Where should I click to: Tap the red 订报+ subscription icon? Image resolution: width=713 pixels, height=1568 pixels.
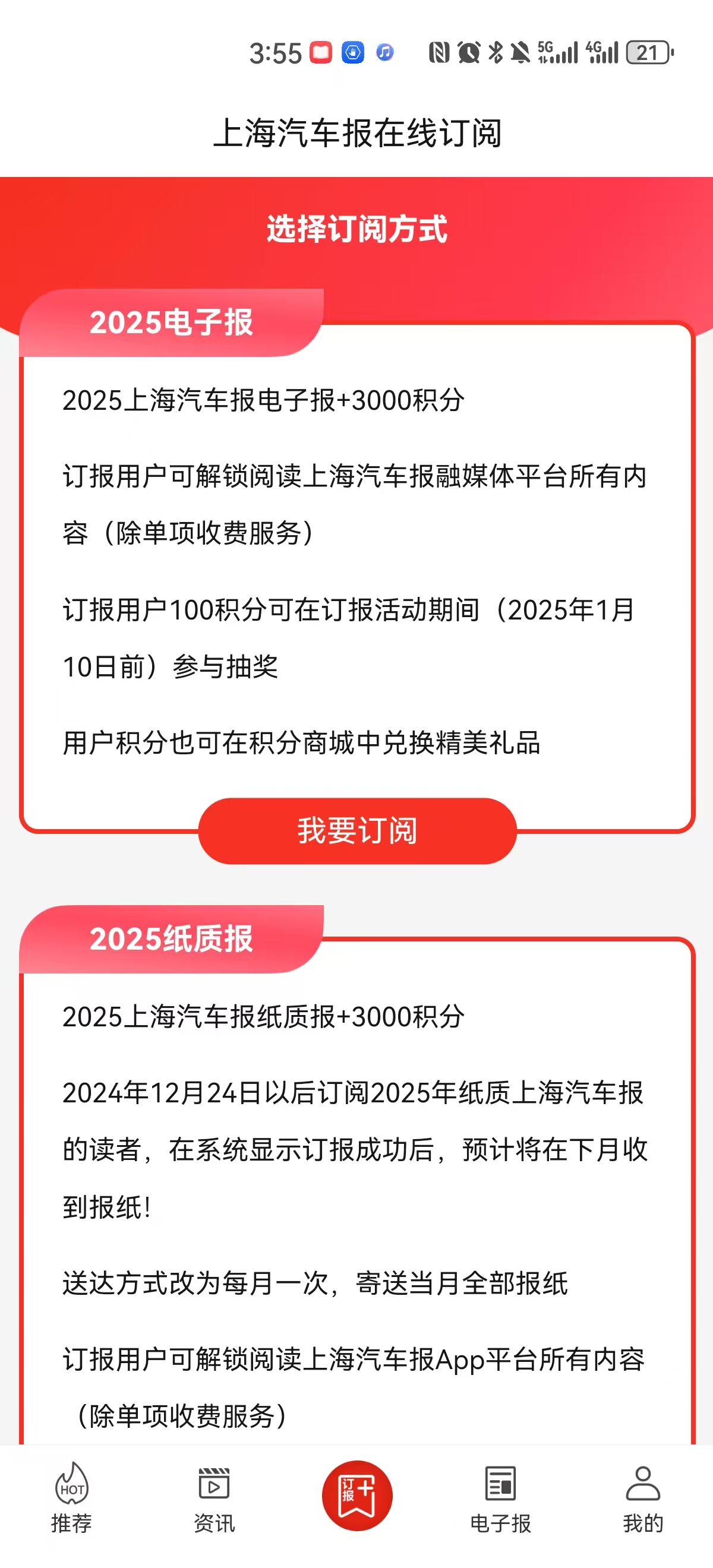pos(356,1497)
